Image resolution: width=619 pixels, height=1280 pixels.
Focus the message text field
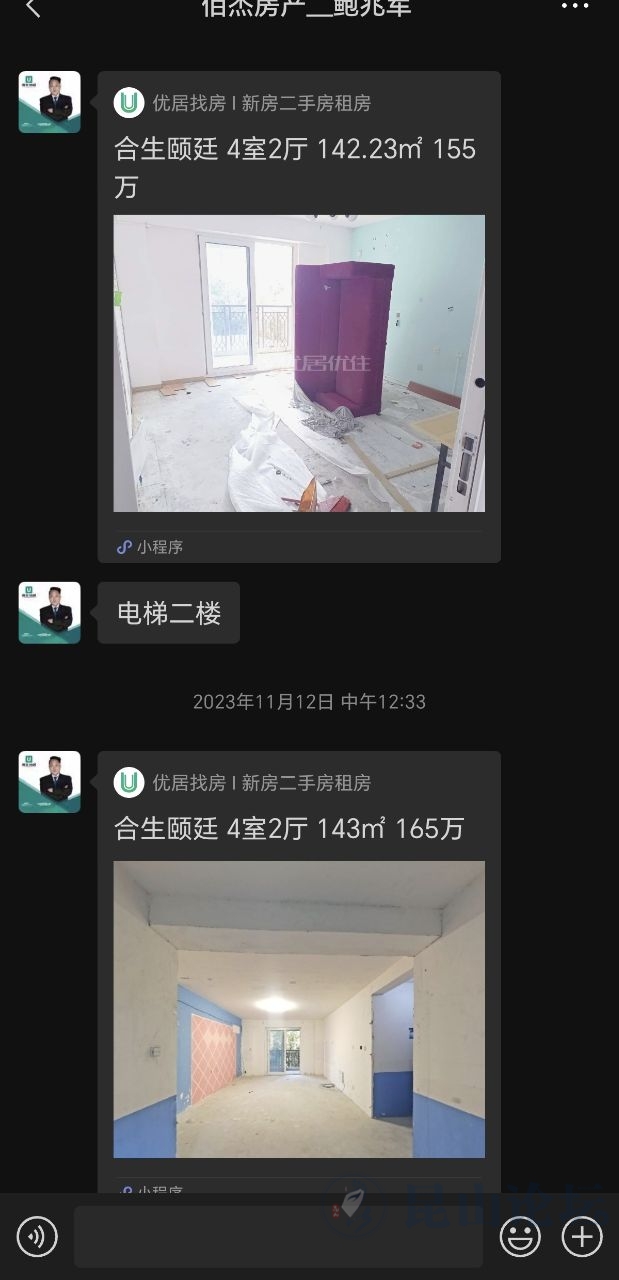coord(278,1237)
